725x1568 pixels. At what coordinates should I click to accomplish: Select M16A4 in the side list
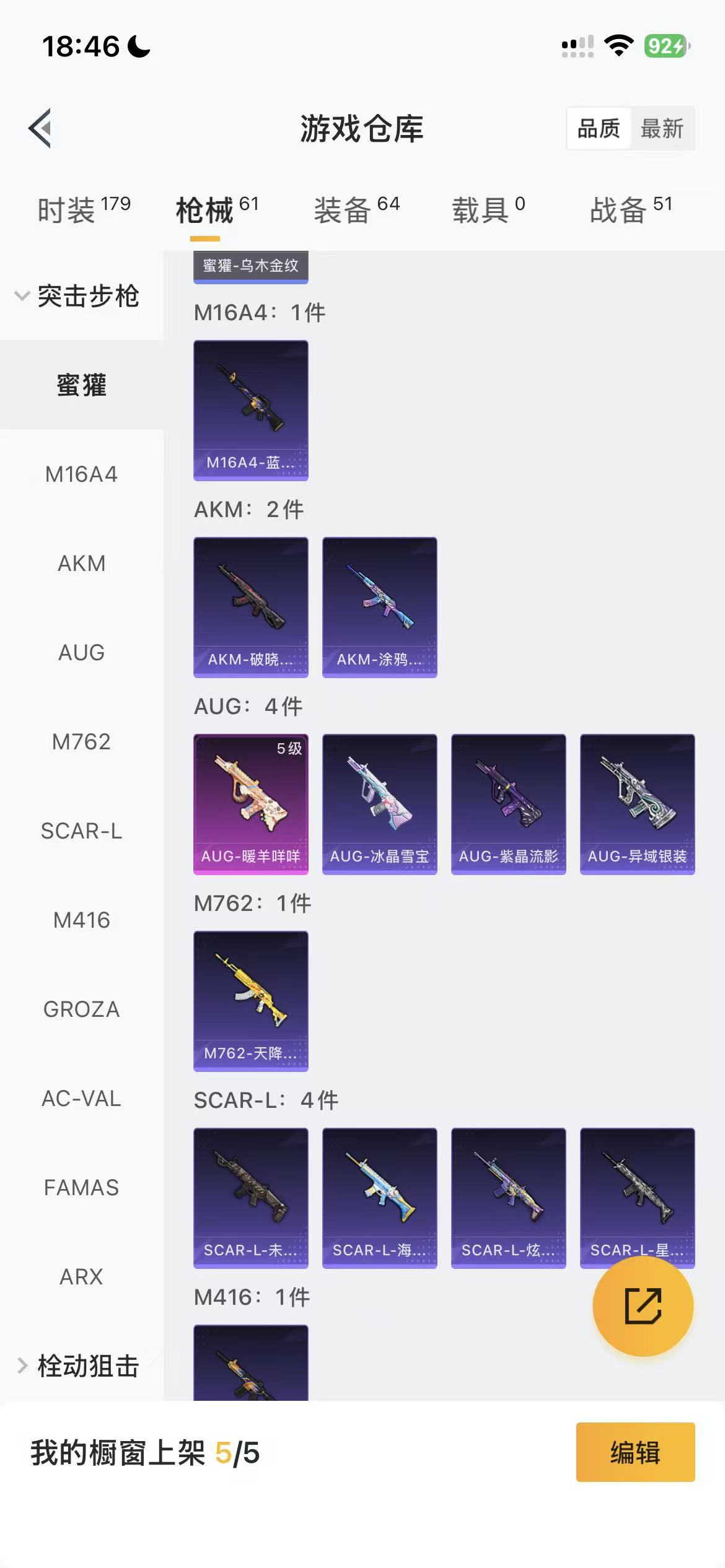click(81, 474)
